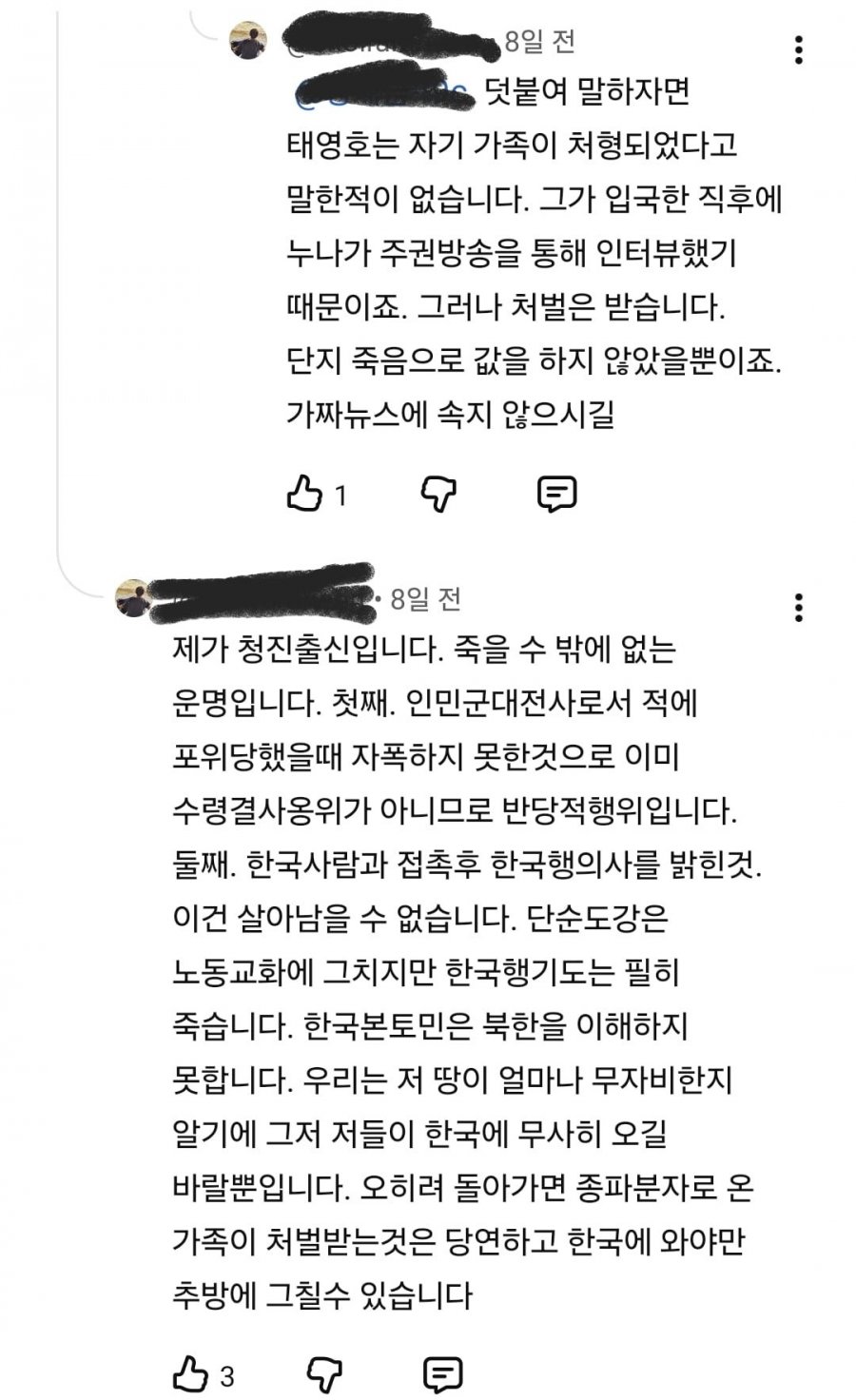The image size is (856, 1400).
Task: Reply to the 제가 청진출신입니다 comment
Action: click(442, 1374)
